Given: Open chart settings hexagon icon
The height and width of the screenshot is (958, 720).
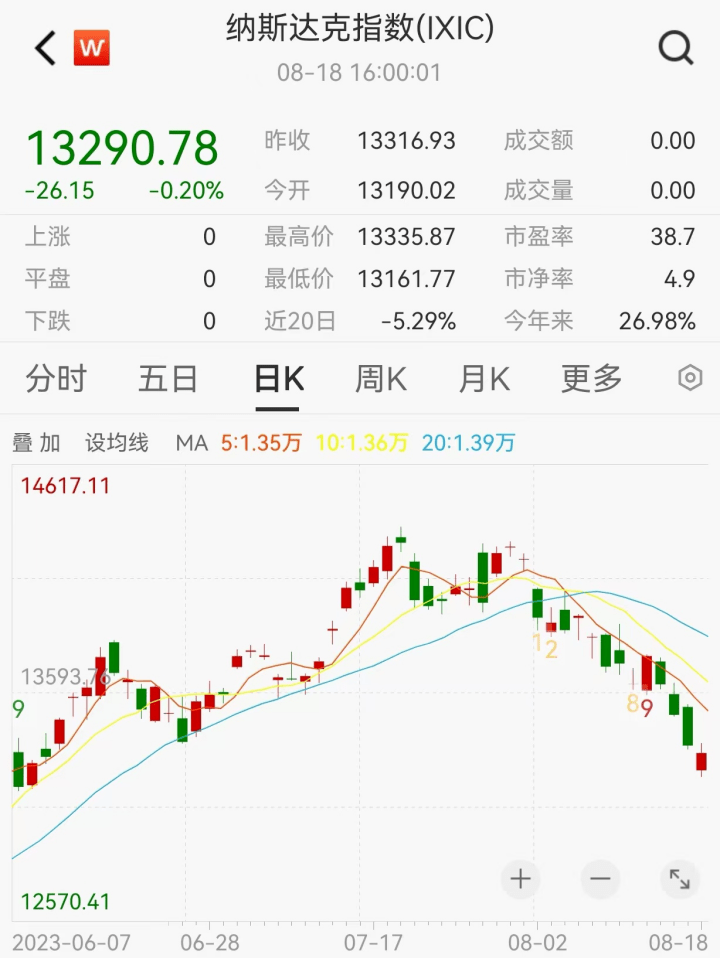Looking at the screenshot, I should click(x=690, y=378).
